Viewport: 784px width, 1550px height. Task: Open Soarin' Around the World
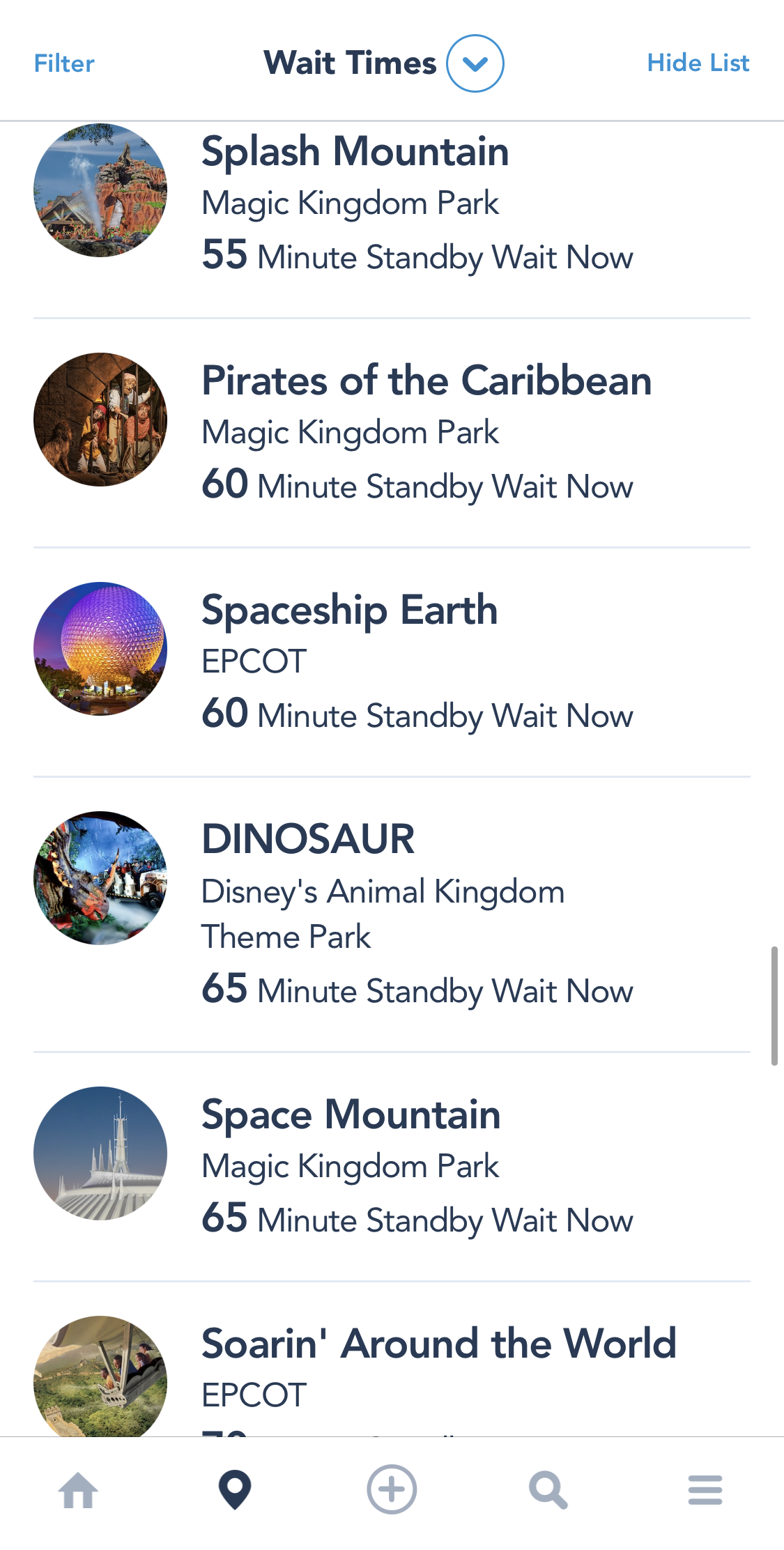point(392,1359)
